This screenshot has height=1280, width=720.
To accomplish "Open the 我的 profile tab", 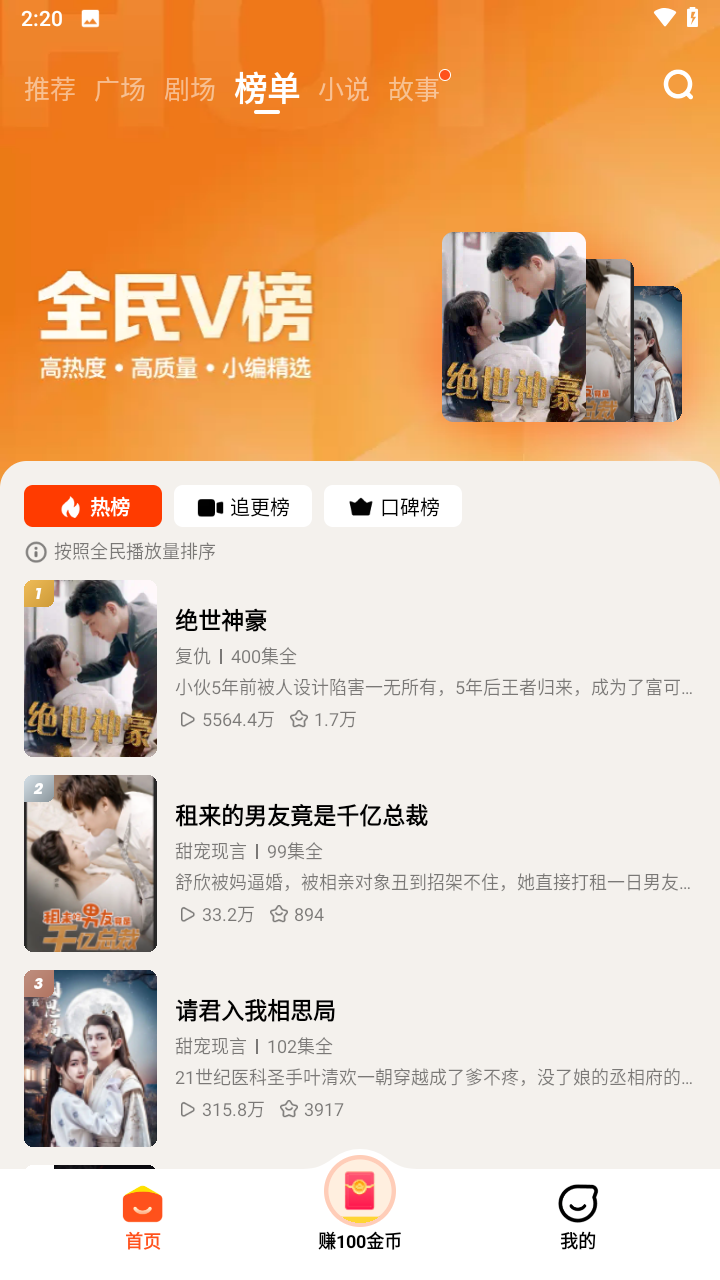I will click(578, 1216).
